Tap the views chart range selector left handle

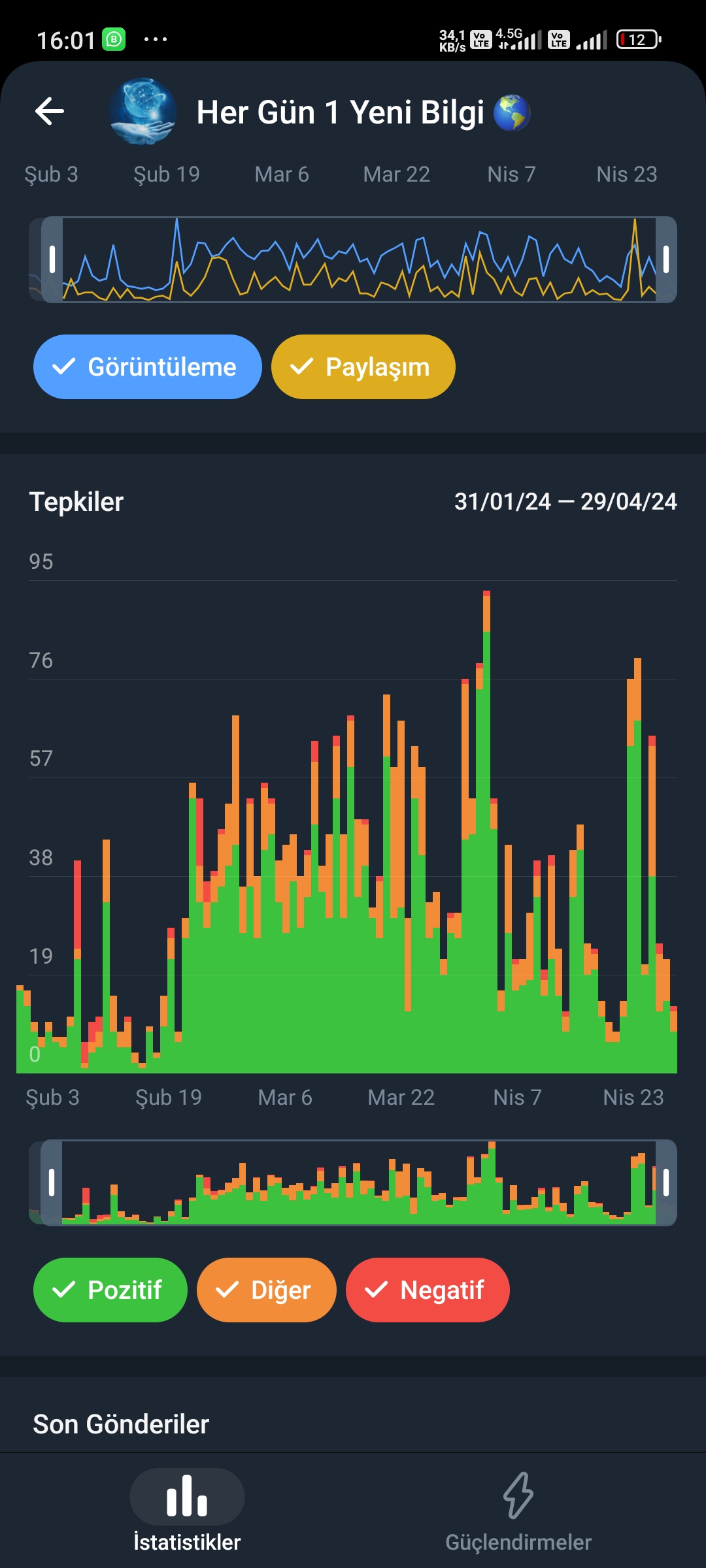52,259
